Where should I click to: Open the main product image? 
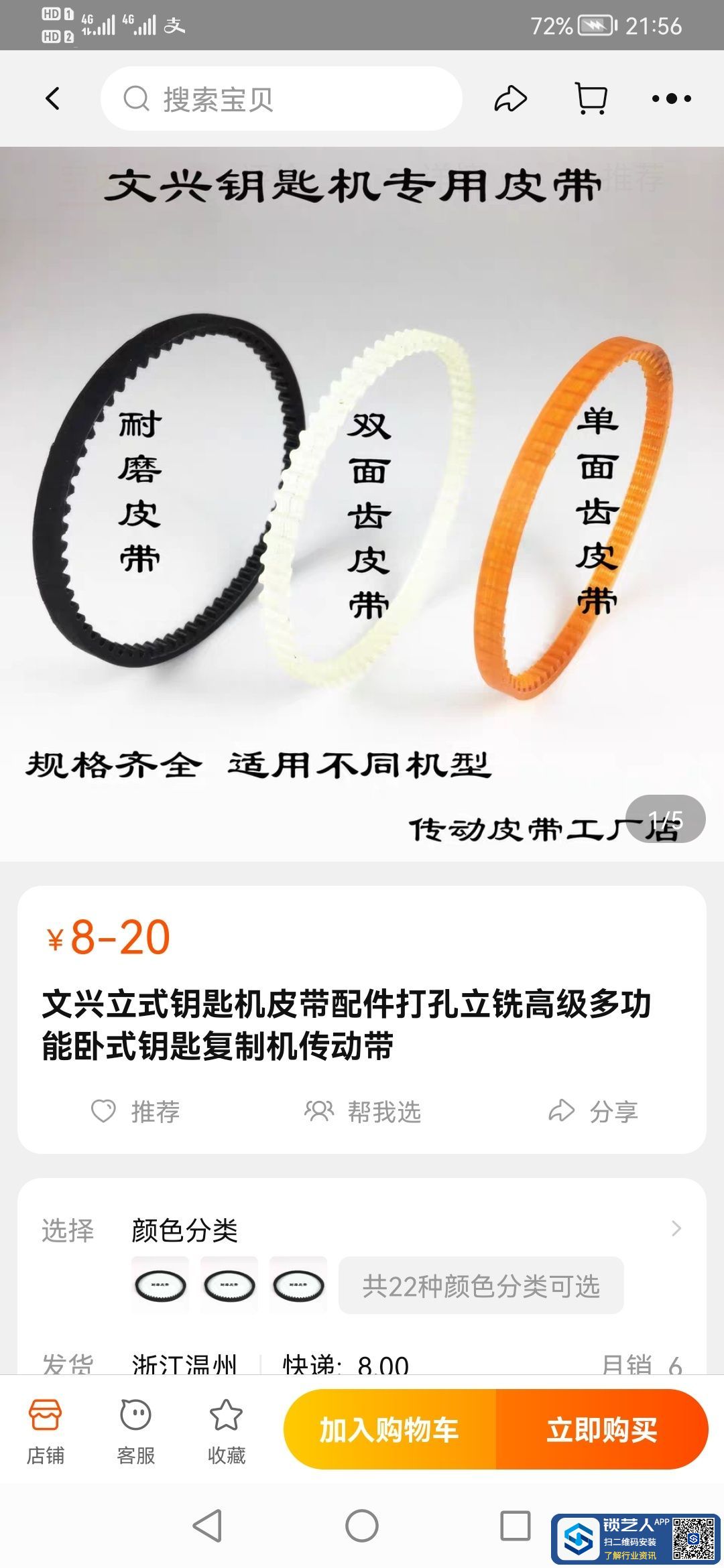click(362, 503)
